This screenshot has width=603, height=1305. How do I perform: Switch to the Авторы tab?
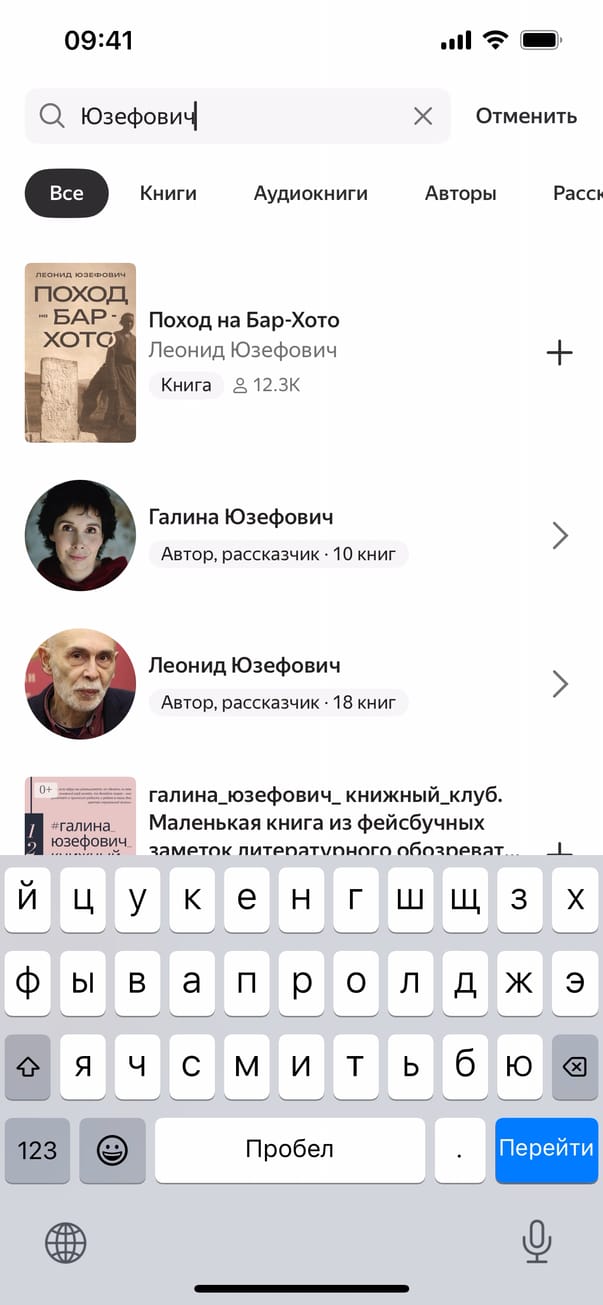tap(460, 193)
